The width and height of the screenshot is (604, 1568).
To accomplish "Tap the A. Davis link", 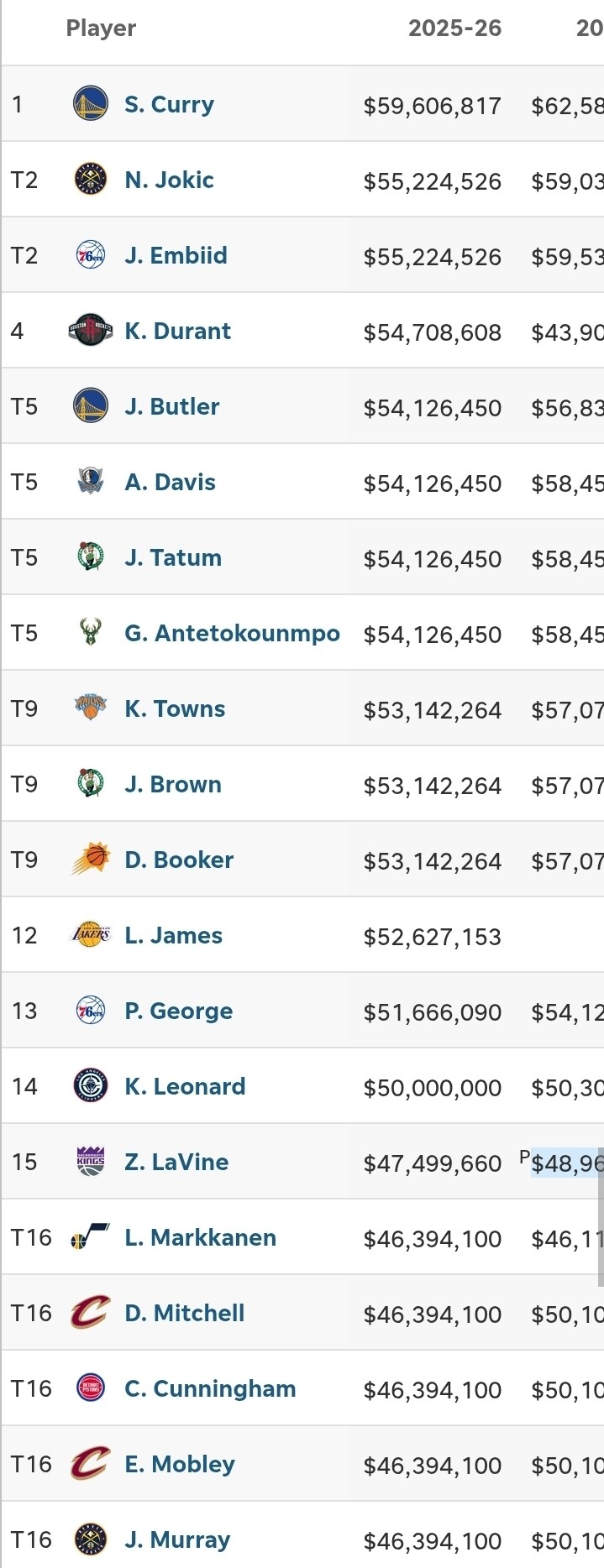I will tap(170, 483).
